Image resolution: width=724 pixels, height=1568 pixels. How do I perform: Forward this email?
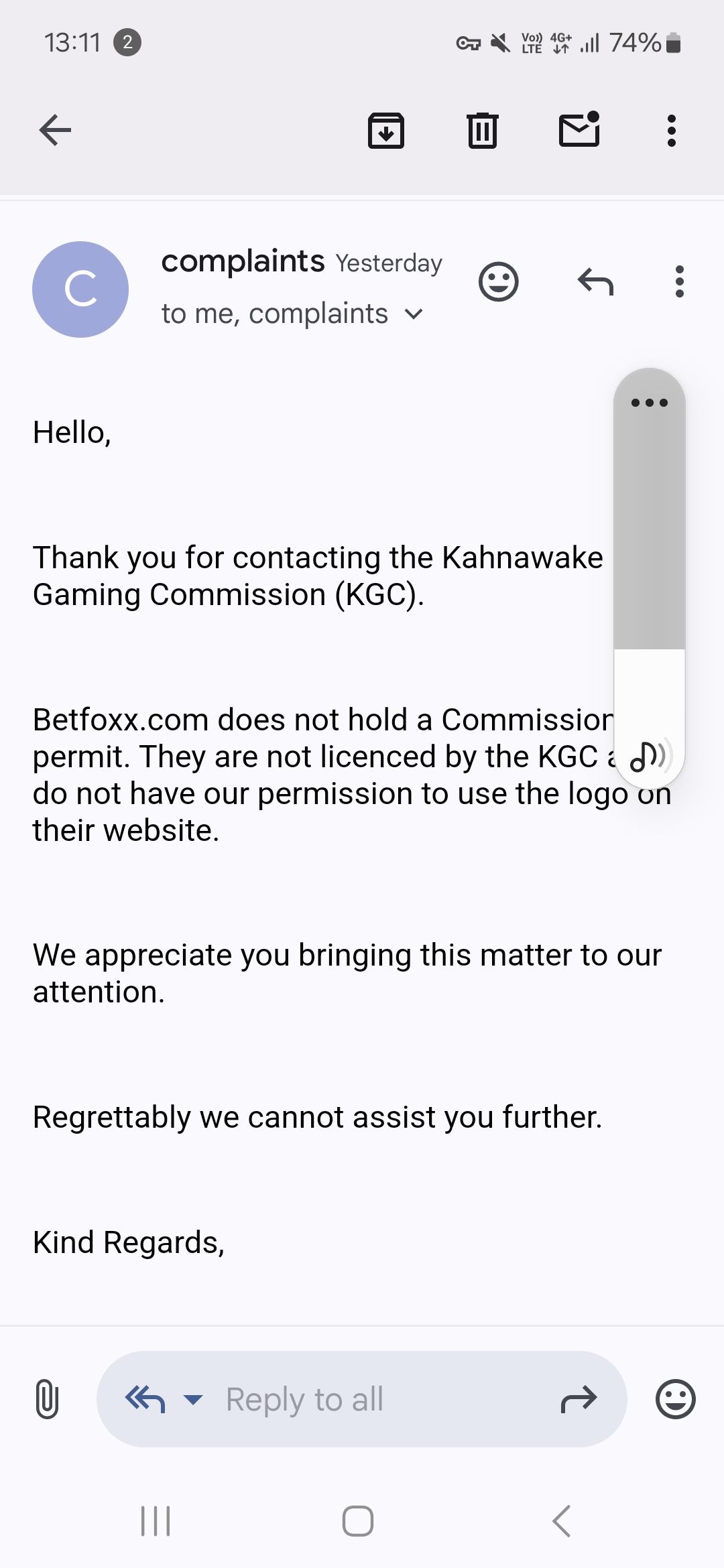pyautogui.click(x=579, y=1399)
